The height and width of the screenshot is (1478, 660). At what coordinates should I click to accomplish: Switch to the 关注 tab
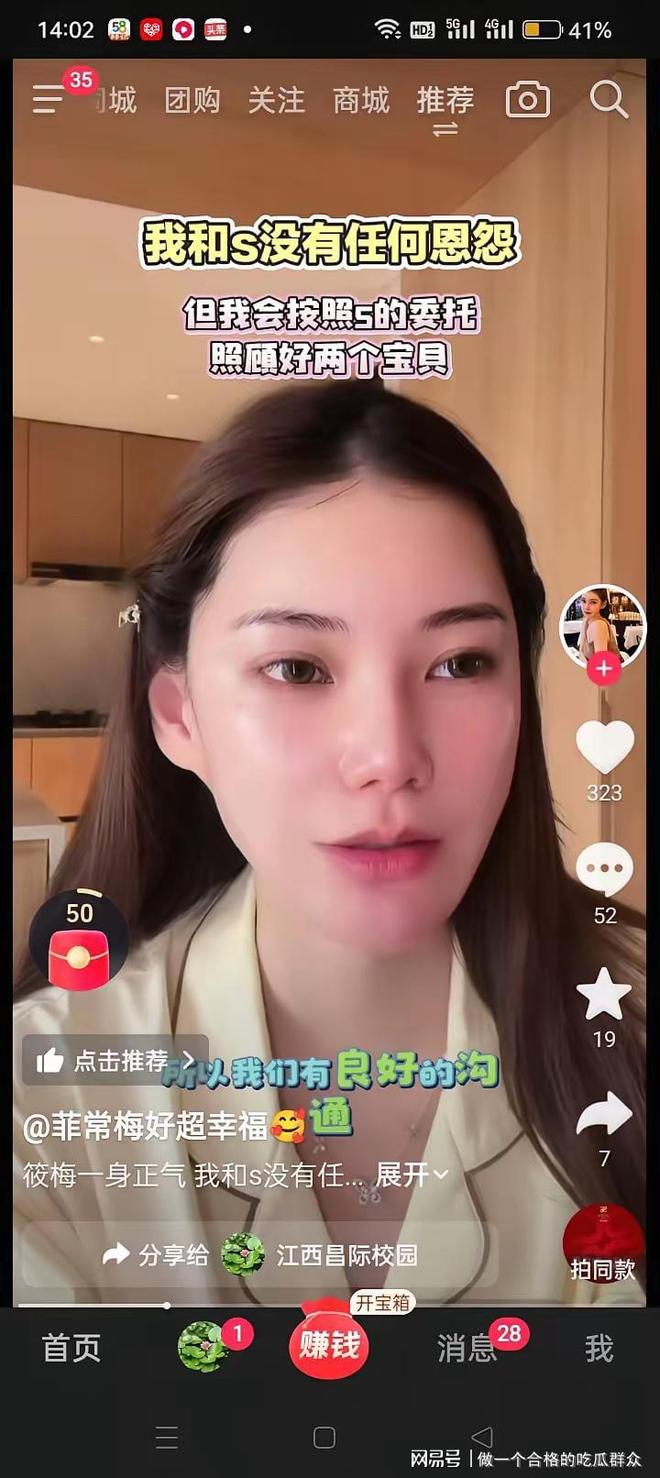click(x=276, y=100)
